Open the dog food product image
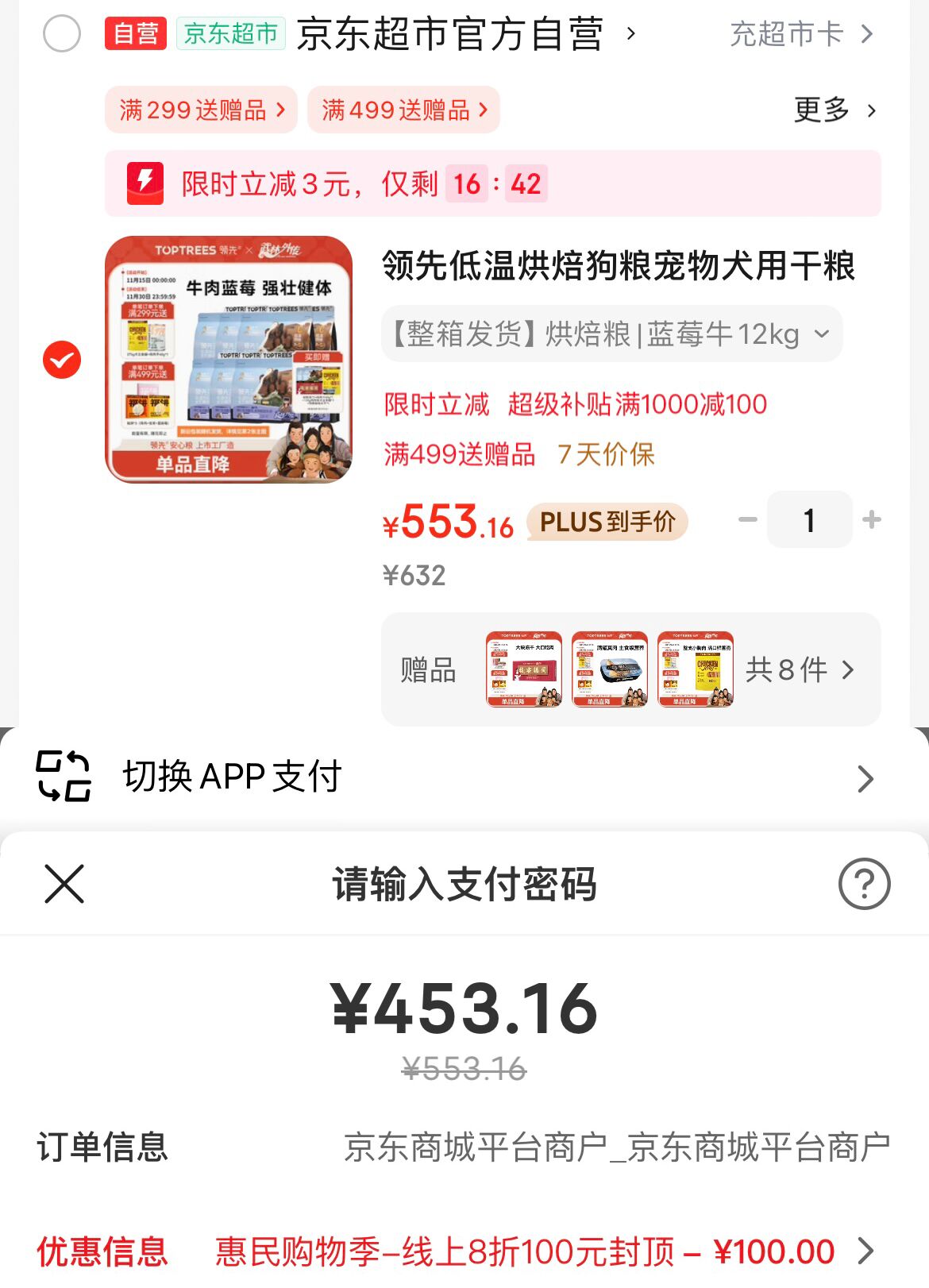The width and height of the screenshot is (929, 1288). (229, 359)
